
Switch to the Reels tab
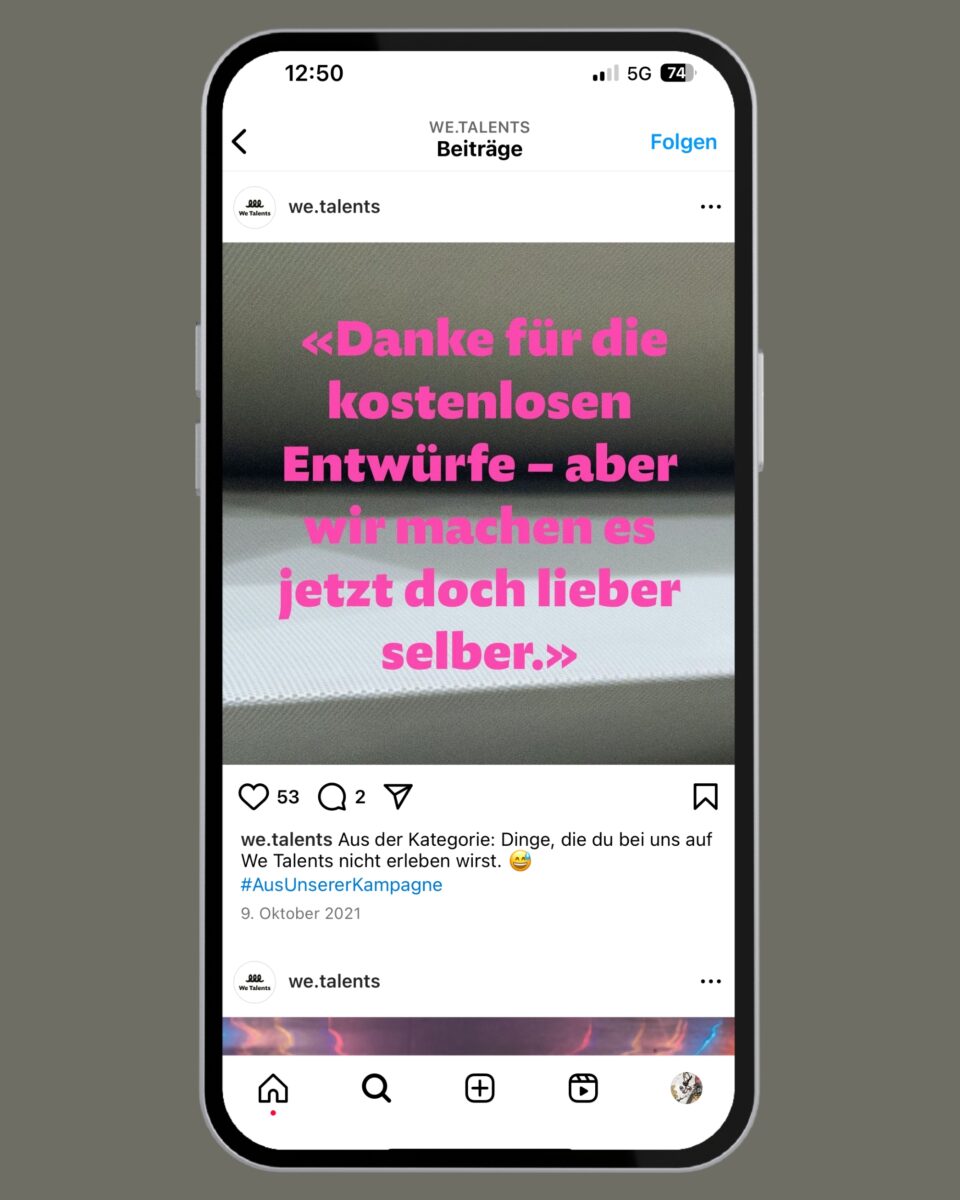(583, 1088)
